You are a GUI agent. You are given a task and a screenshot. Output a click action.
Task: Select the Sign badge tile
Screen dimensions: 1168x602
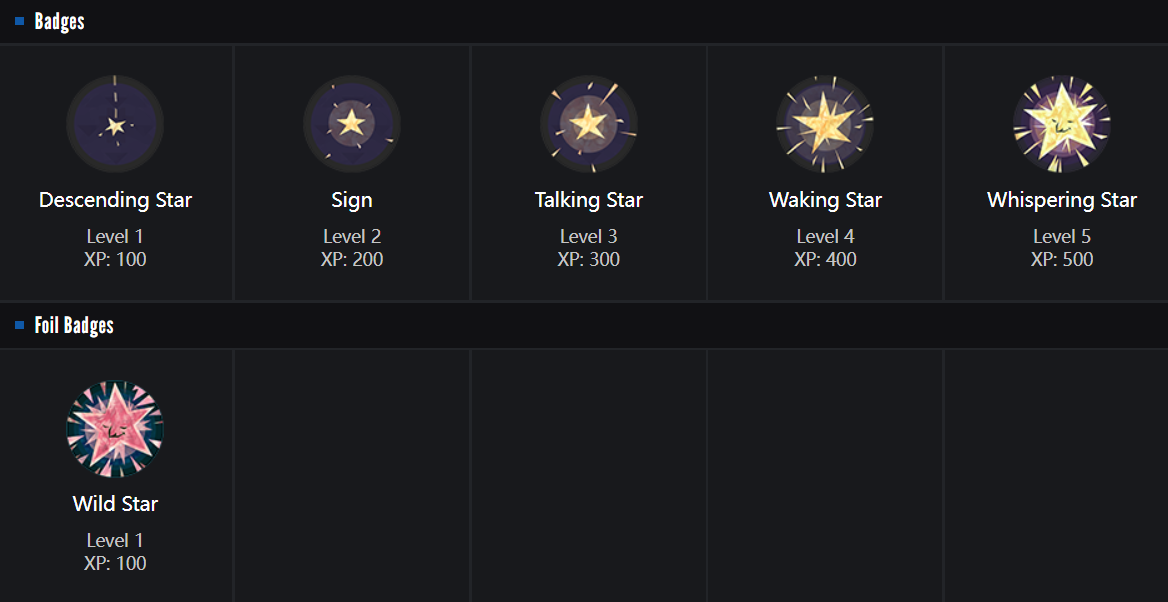click(x=351, y=125)
